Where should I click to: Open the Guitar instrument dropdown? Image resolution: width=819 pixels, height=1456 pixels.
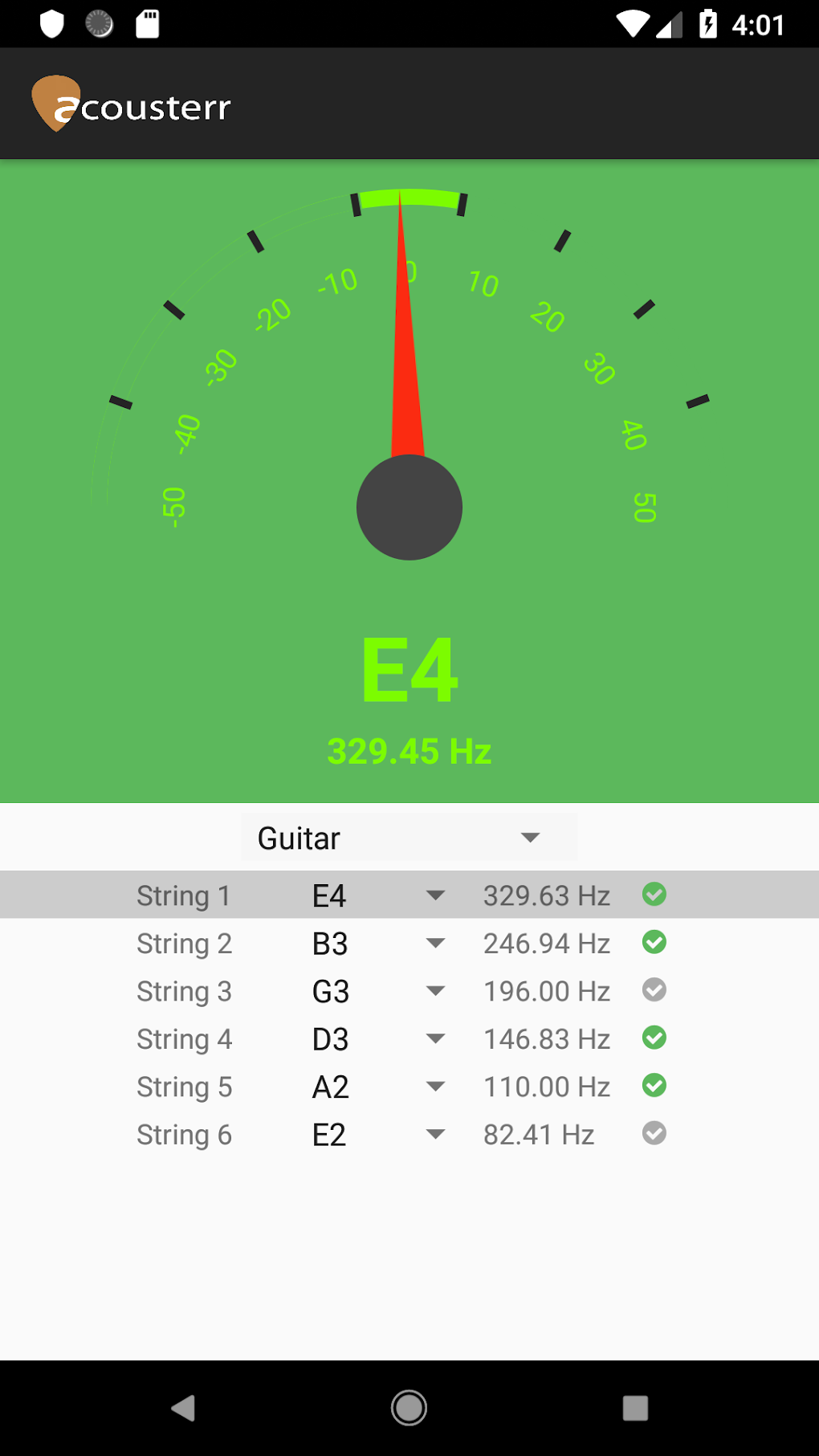[x=409, y=838]
